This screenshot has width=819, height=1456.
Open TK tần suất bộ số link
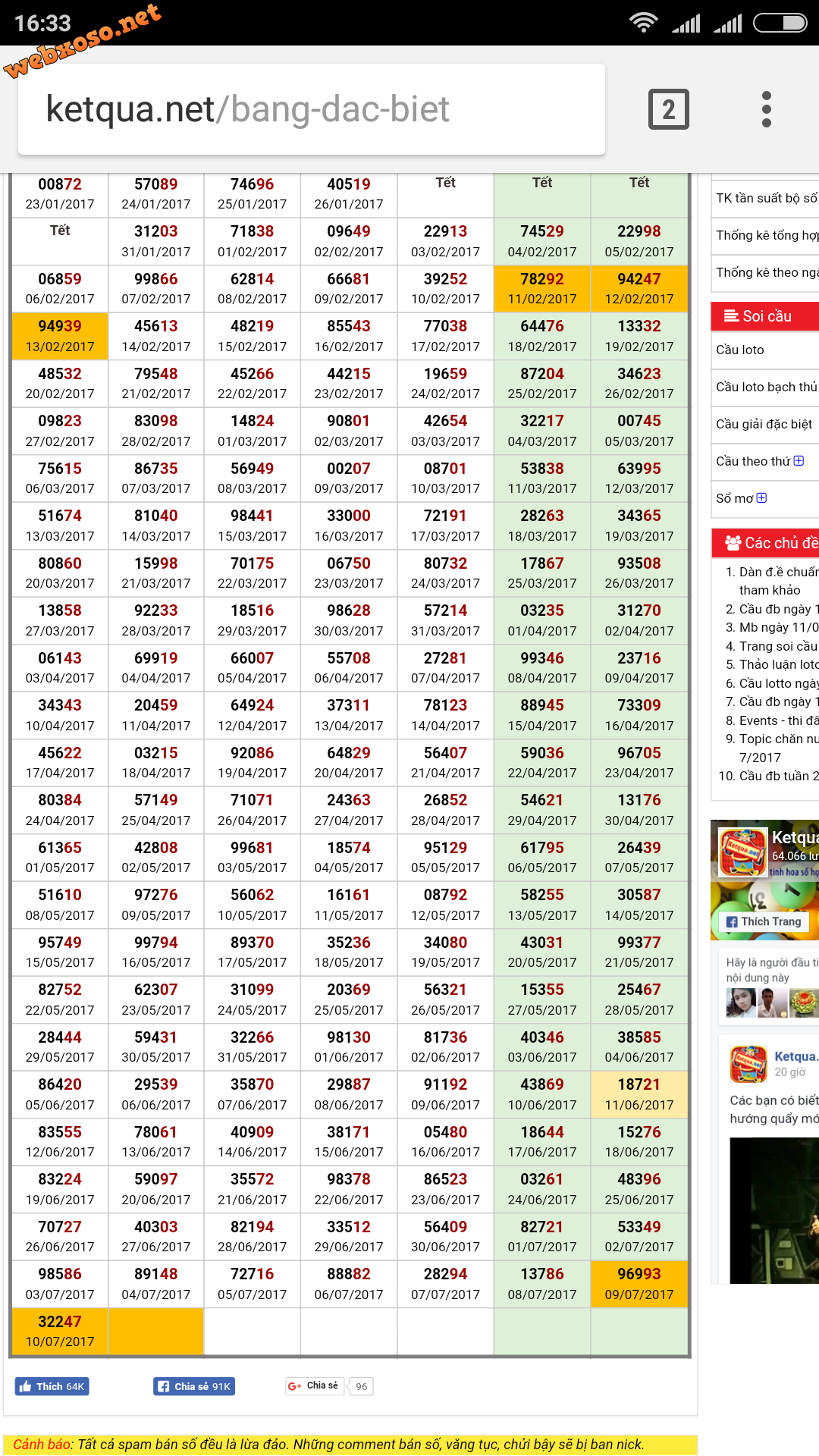(x=767, y=198)
